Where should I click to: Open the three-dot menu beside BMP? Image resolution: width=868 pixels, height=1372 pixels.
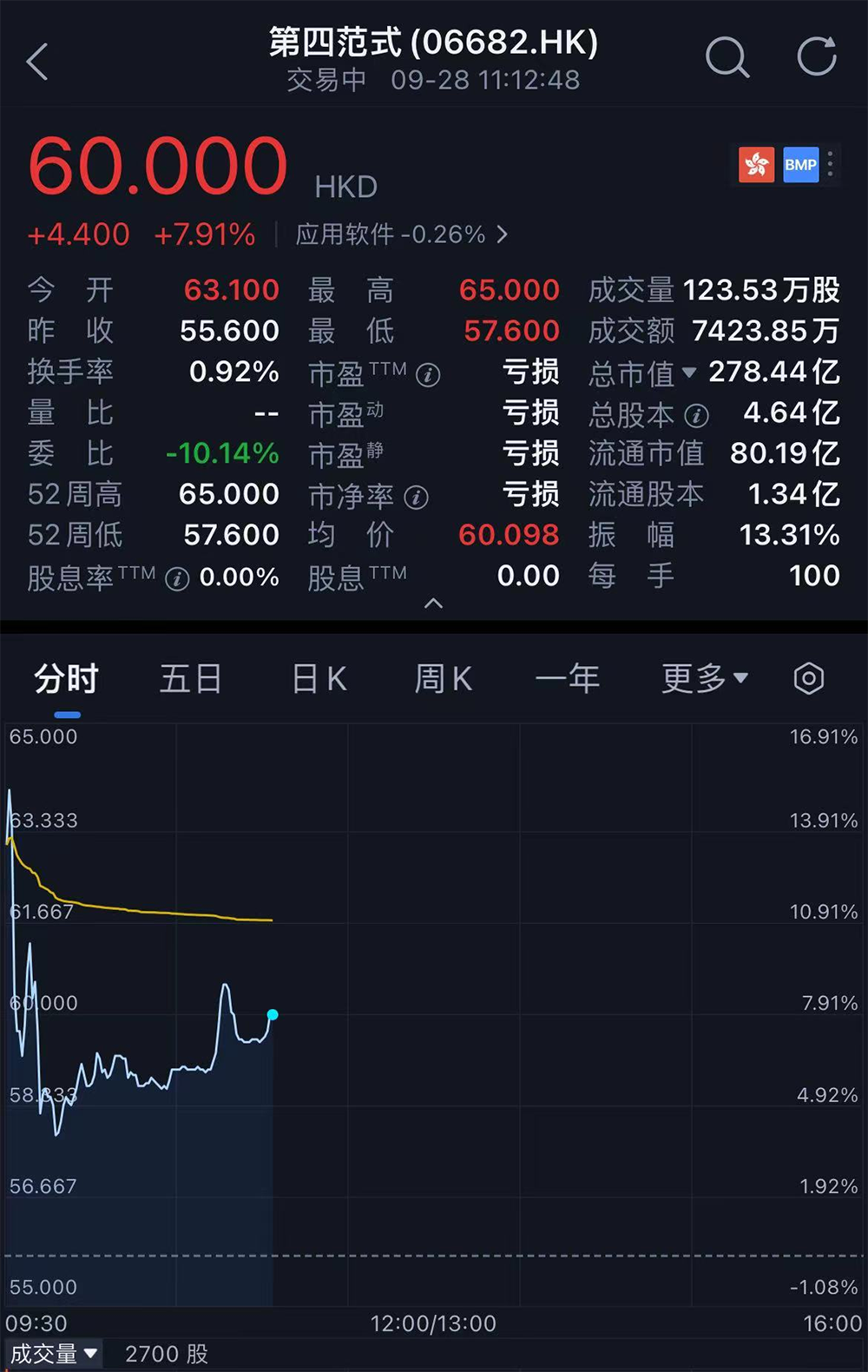(831, 164)
